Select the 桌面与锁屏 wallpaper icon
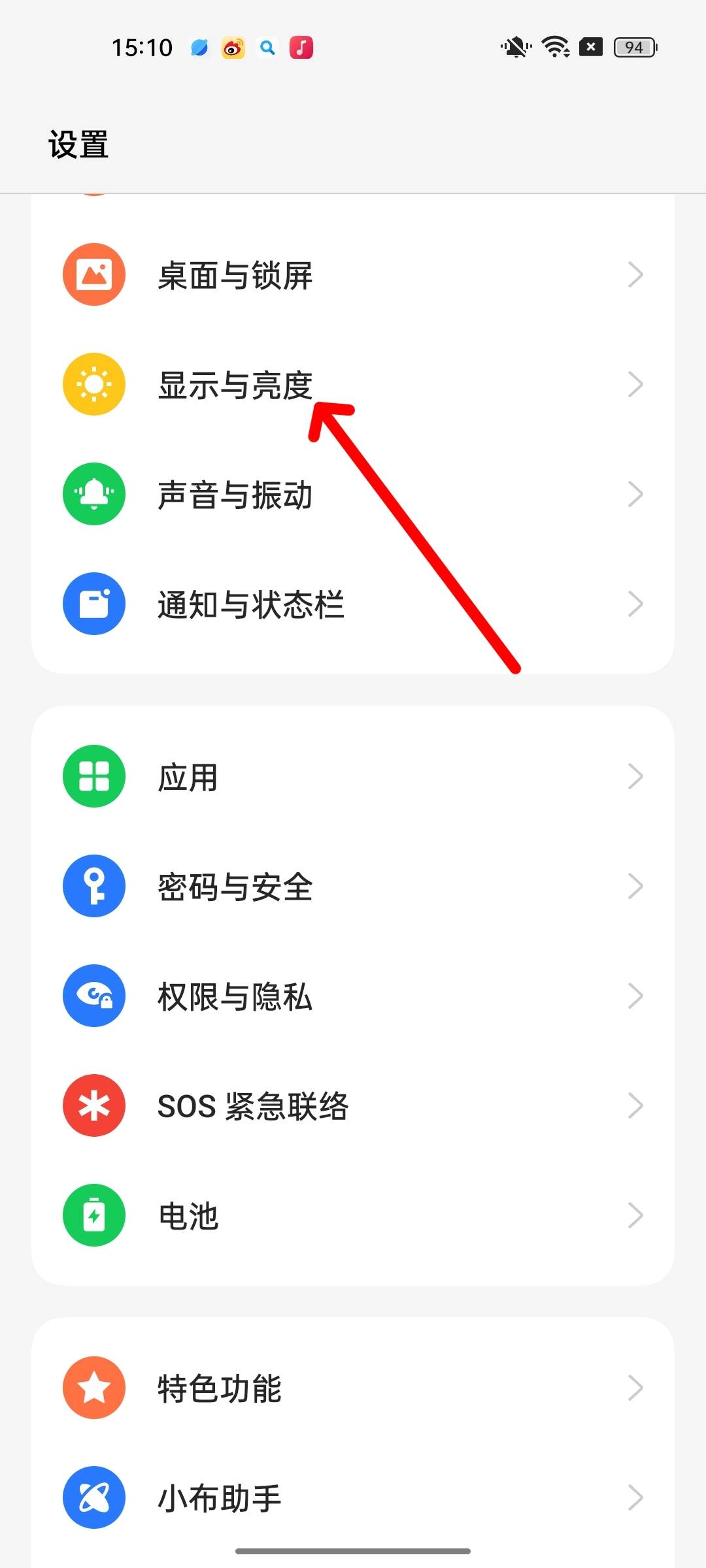This screenshot has height=1568, width=706. point(93,274)
